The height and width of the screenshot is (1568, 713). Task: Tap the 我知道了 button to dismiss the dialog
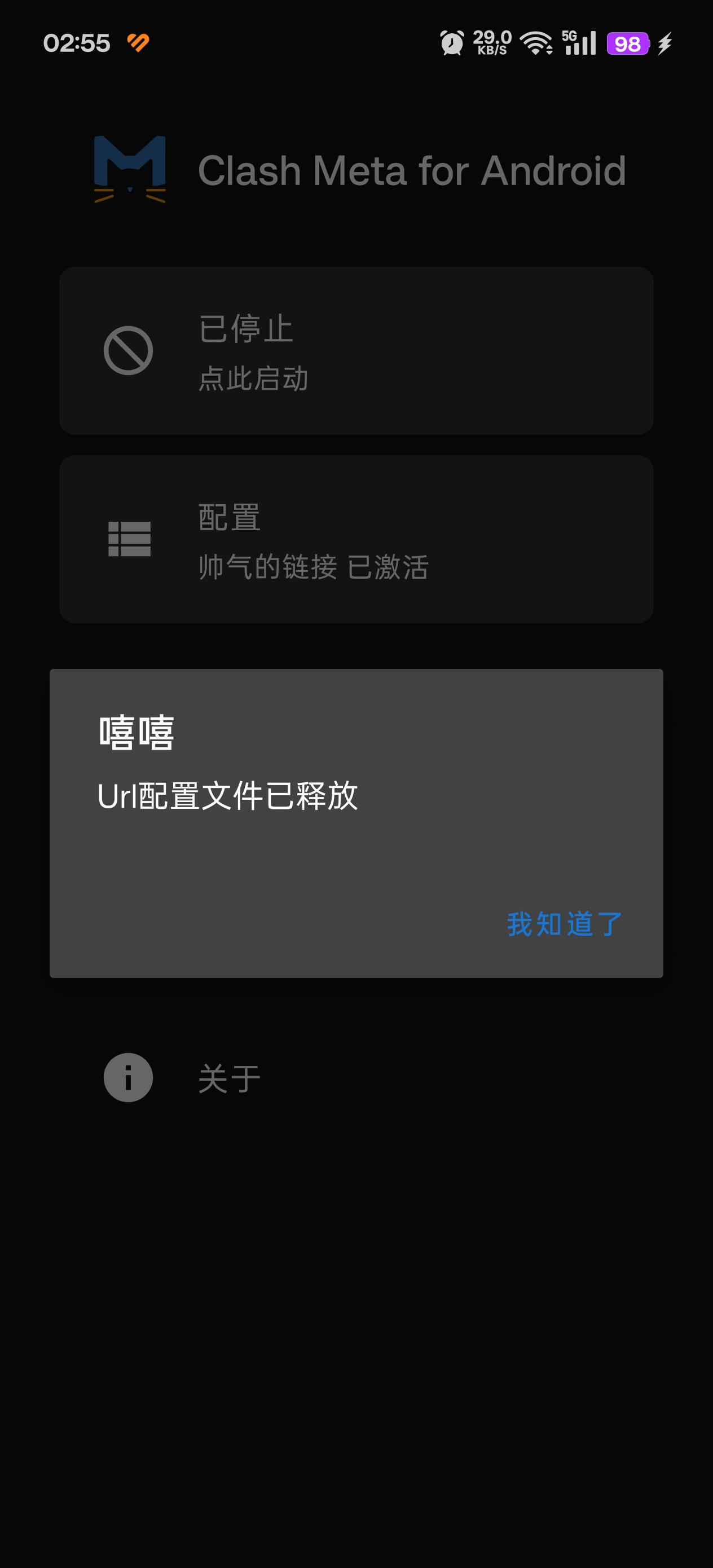pos(564,924)
